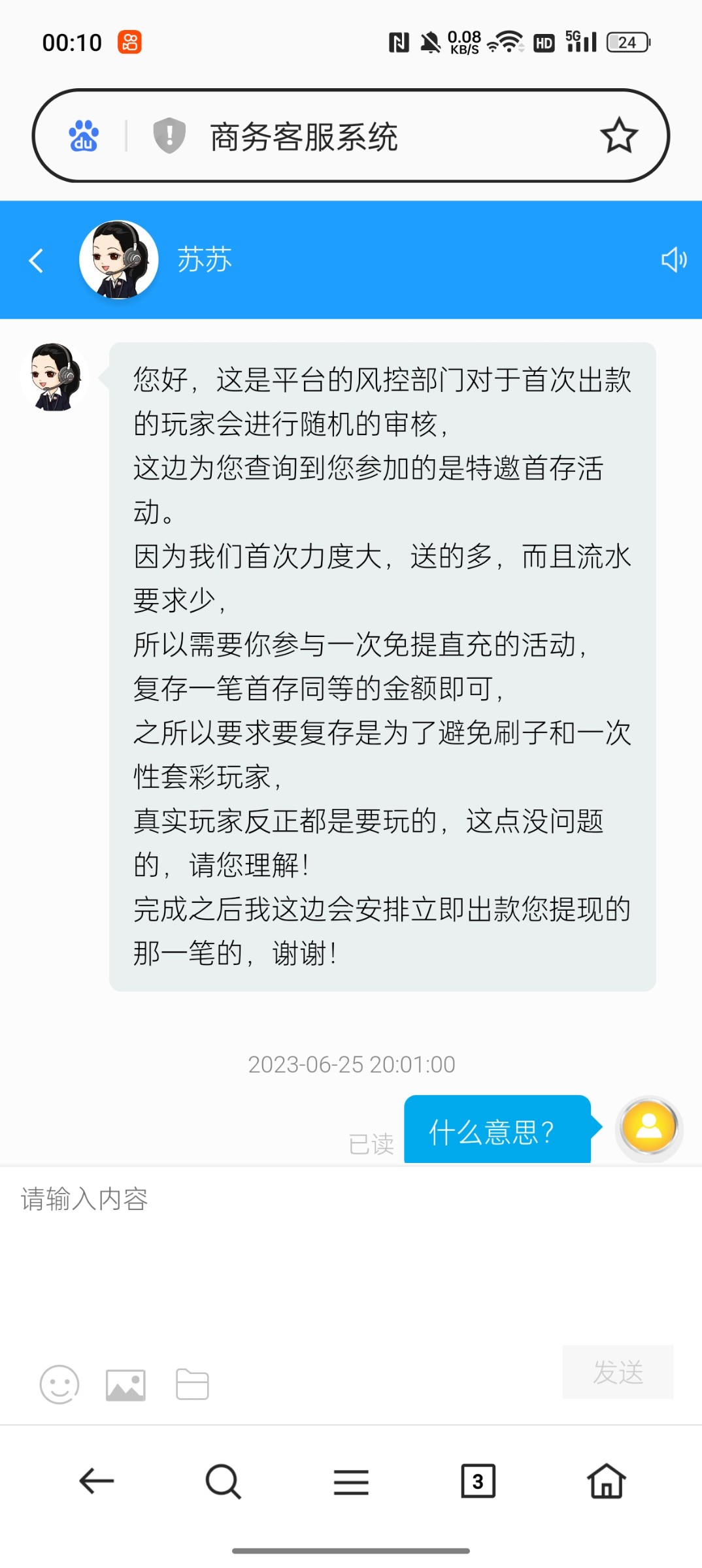Focus the 请输入内容 message field
The width and height of the screenshot is (702, 1568).
350,1241
